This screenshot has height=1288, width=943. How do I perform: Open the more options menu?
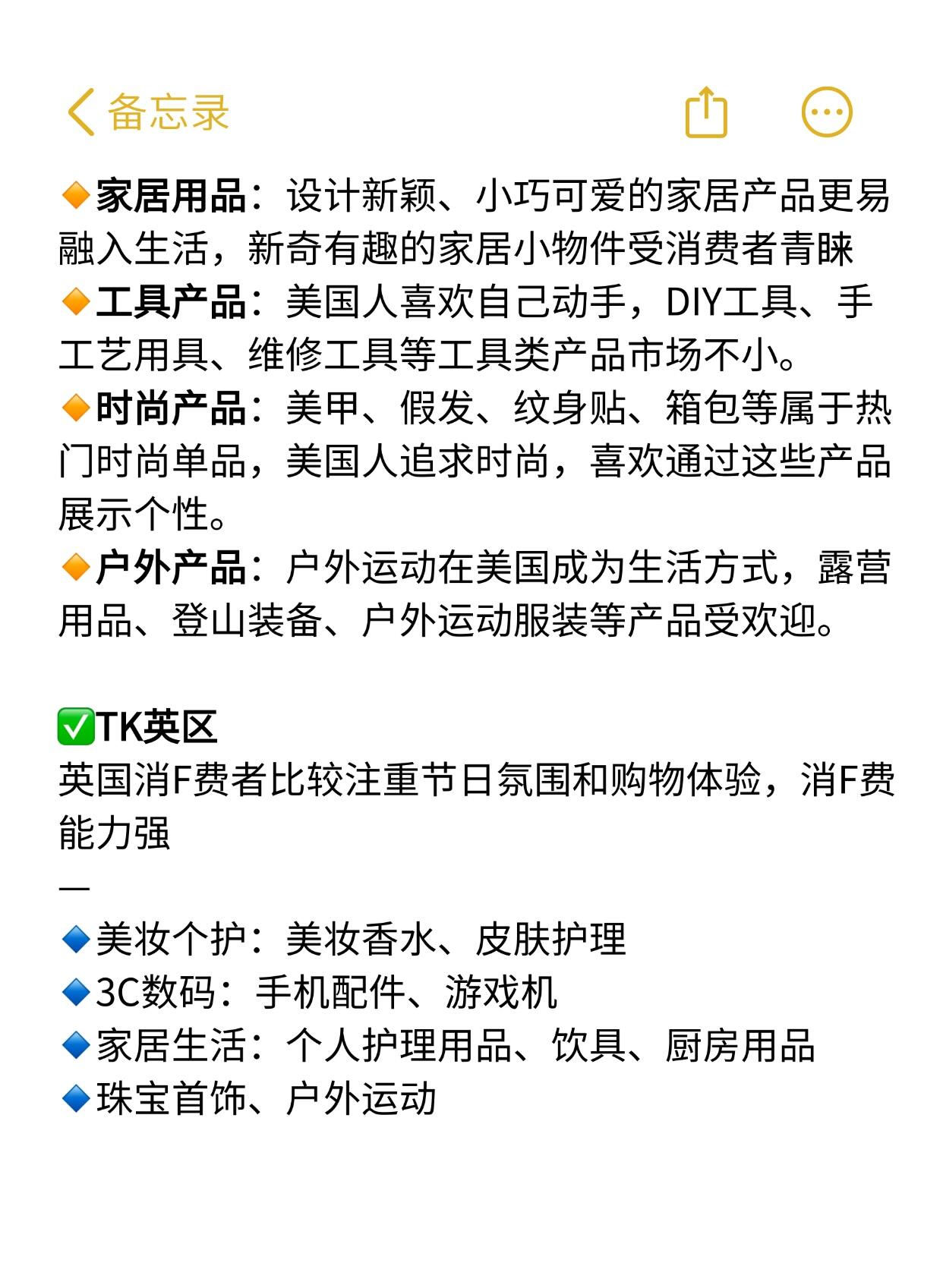click(827, 112)
